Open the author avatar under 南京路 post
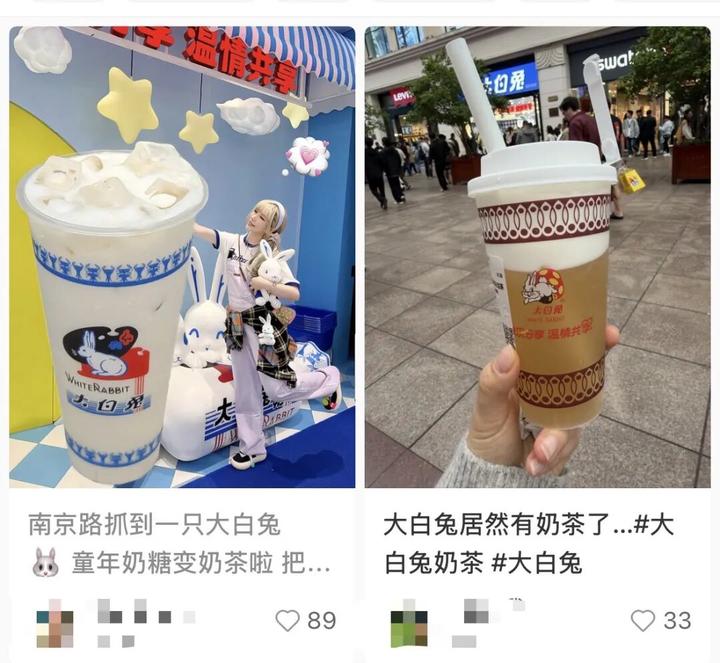 tap(54, 622)
